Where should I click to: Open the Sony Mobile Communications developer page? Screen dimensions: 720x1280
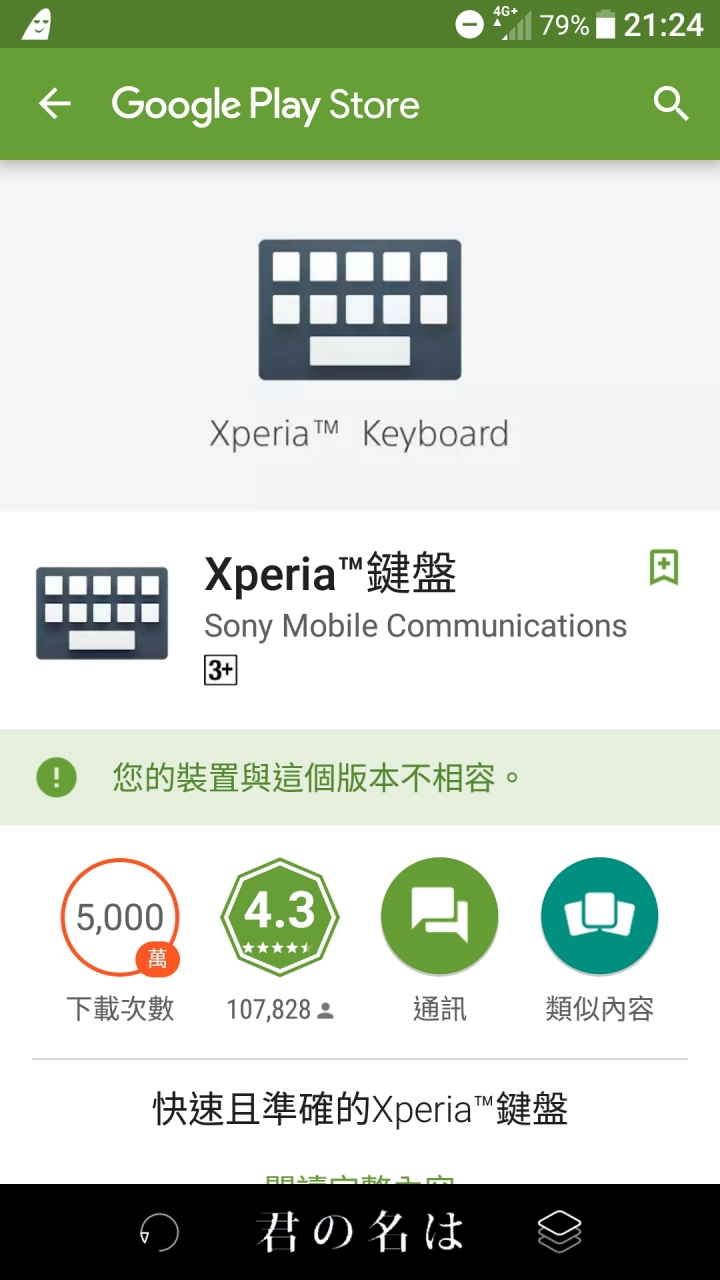(415, 626)
